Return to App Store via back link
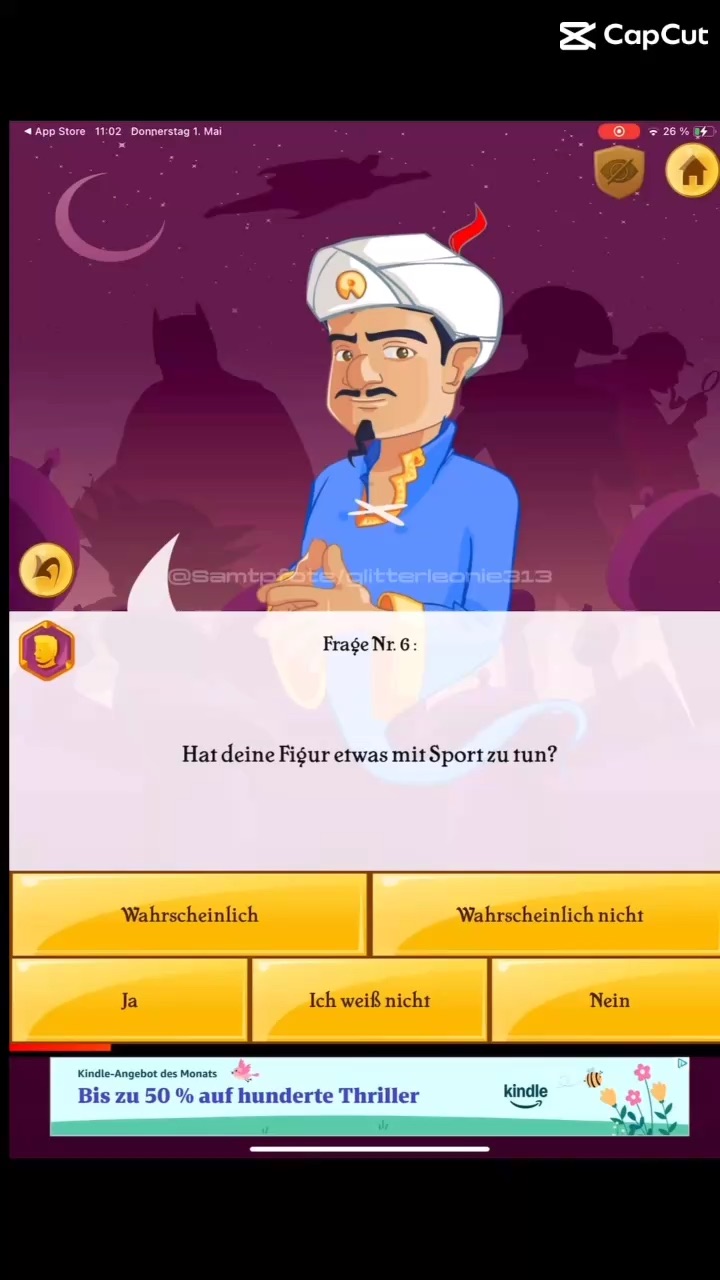The image size is (720, 1280). click(55, 131)
